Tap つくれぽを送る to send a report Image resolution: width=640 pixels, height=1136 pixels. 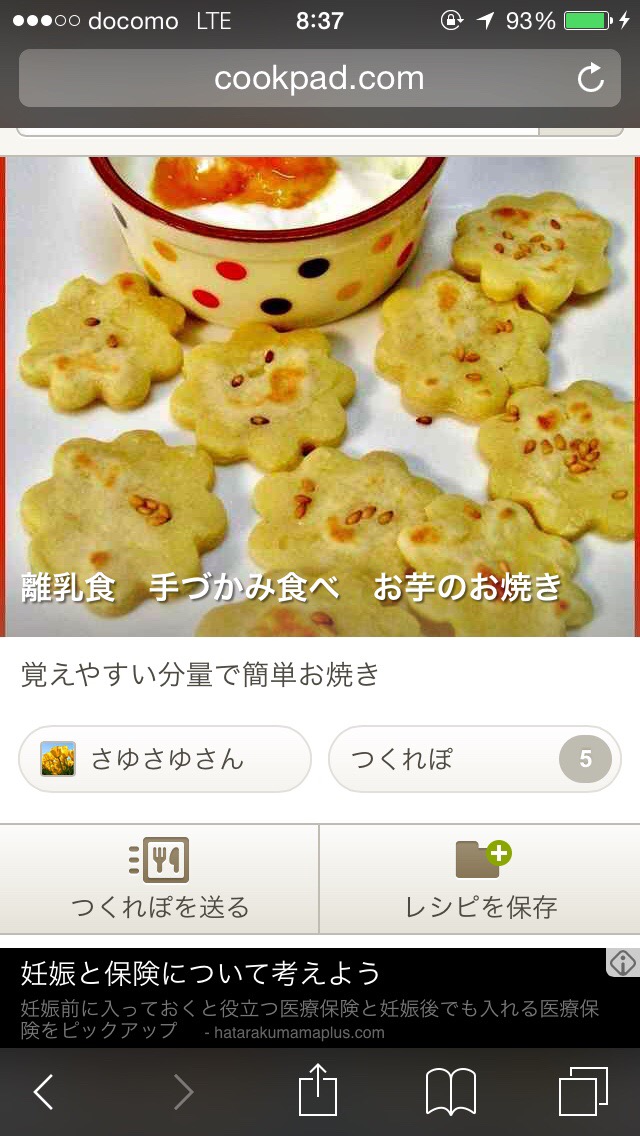(x=159, y=879)
